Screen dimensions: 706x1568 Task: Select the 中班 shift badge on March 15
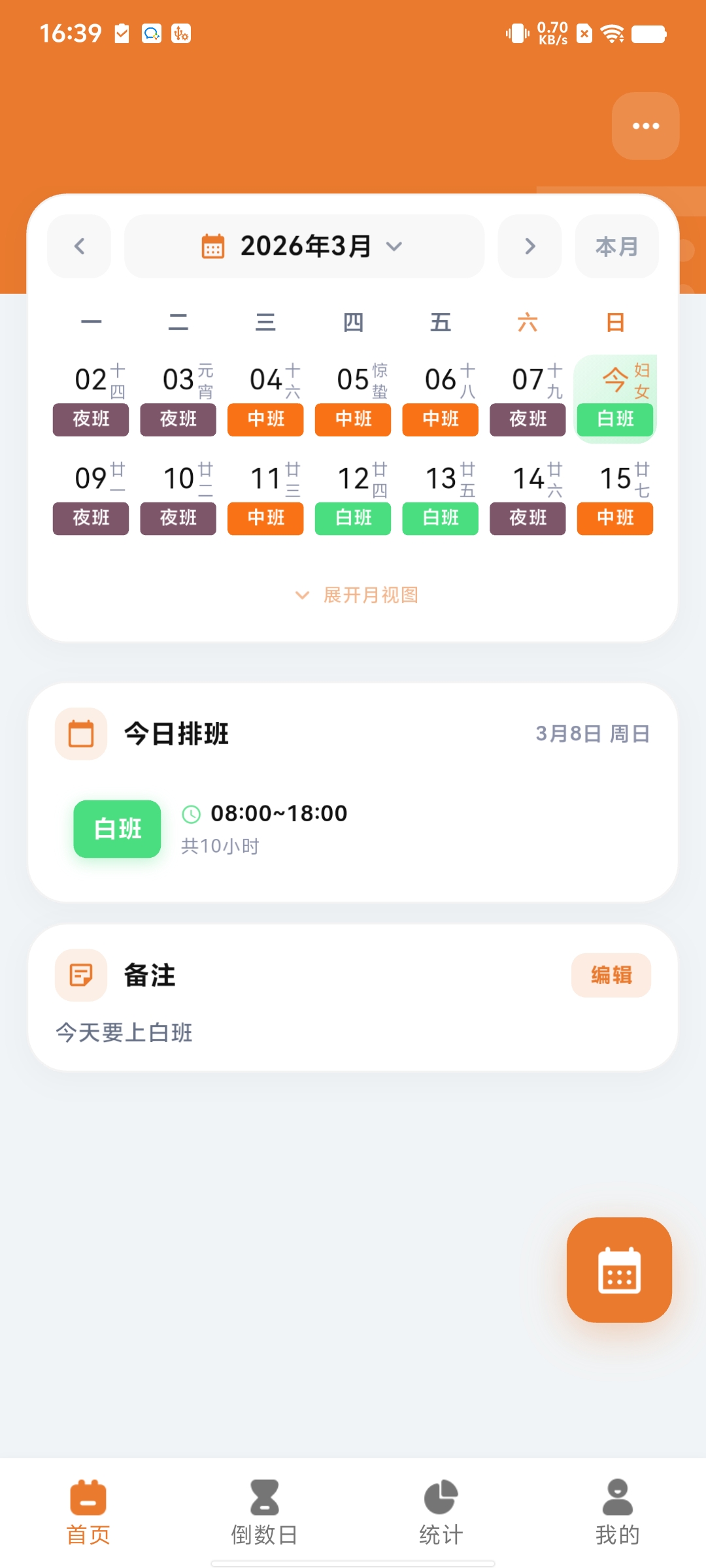(x=614, y=518)
